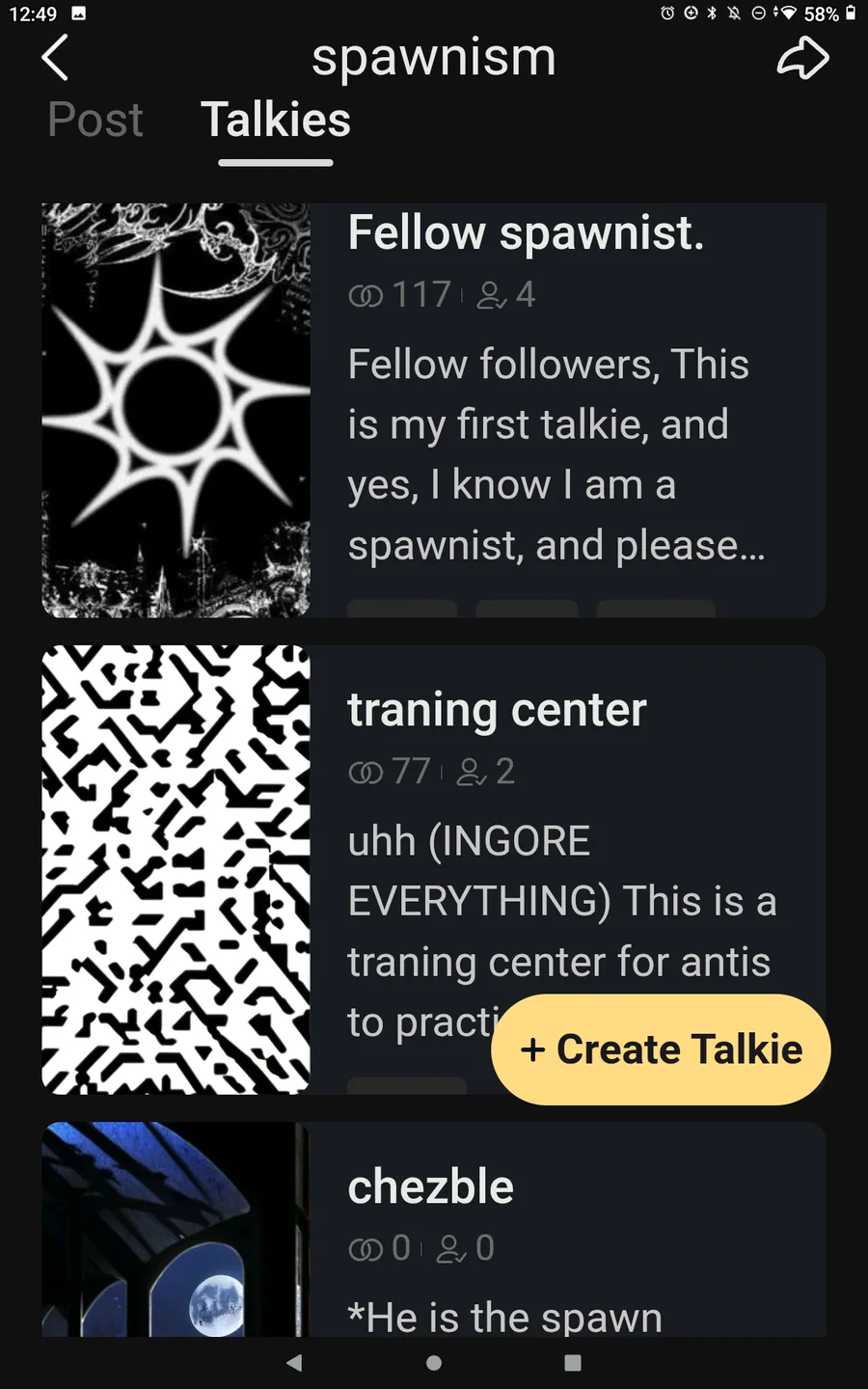Open the traning center talkie card
This screenshot has width=868, height=1389.
pyautogui.click(x=433, y=870)
